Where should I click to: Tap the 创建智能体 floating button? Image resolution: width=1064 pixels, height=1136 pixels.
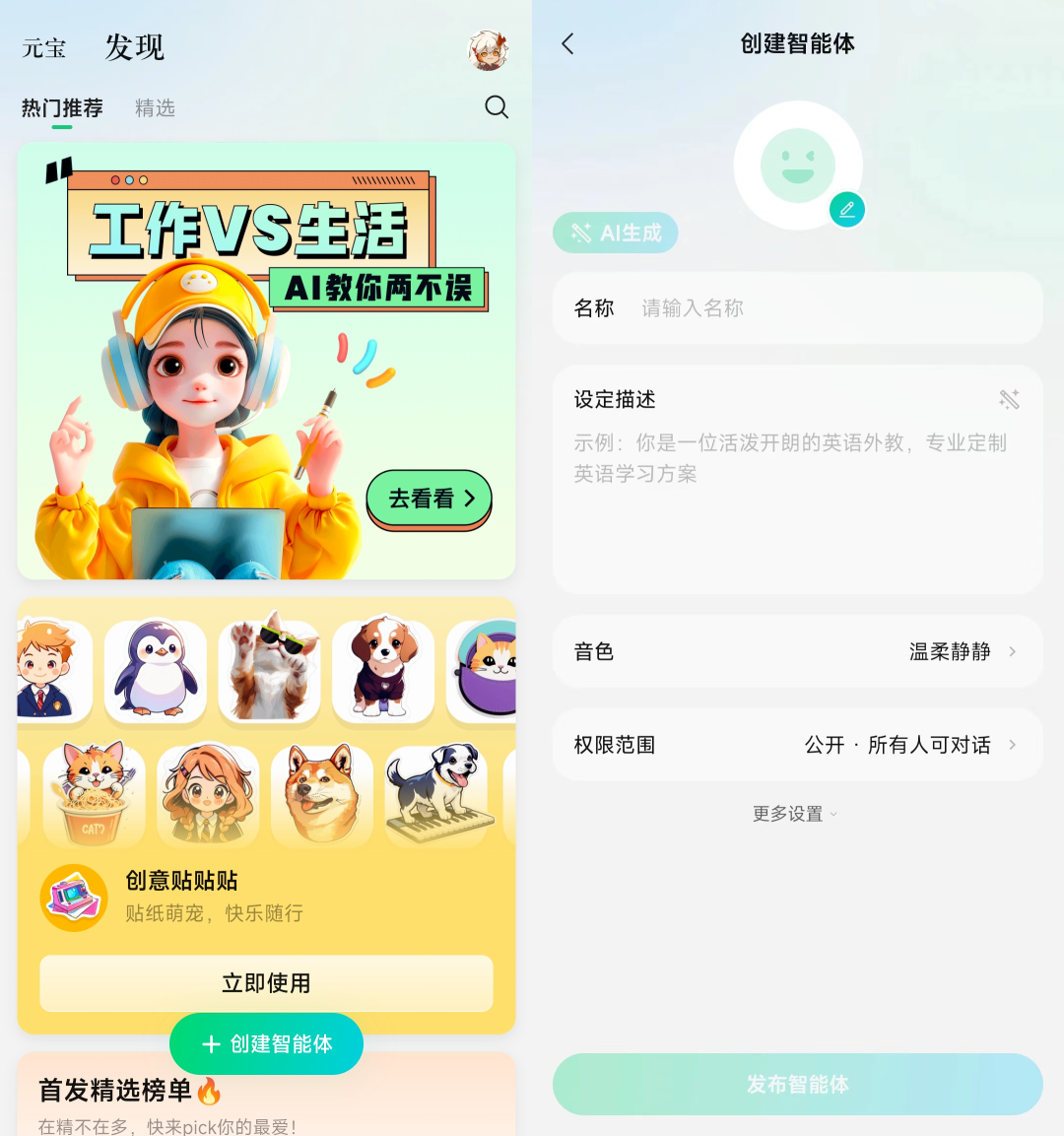(x=266, y=1043)
